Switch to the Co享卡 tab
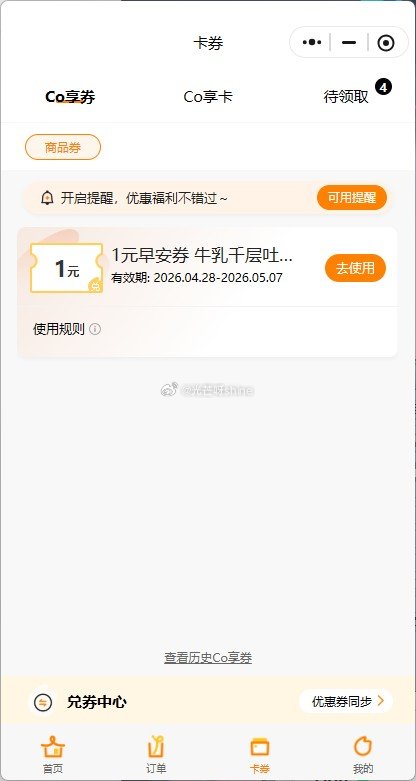 pos(208,97)
